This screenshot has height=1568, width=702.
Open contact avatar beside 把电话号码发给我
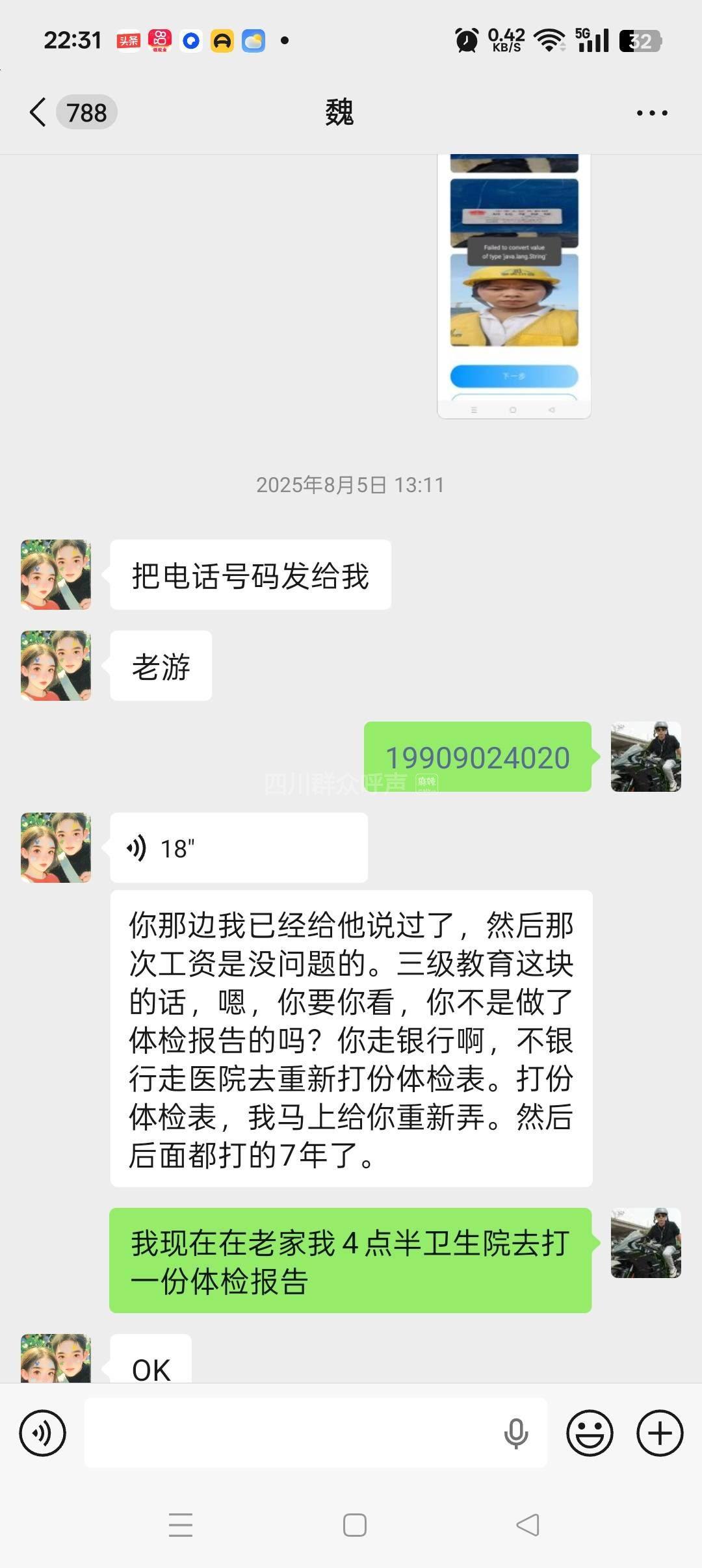tap(56, 575)
